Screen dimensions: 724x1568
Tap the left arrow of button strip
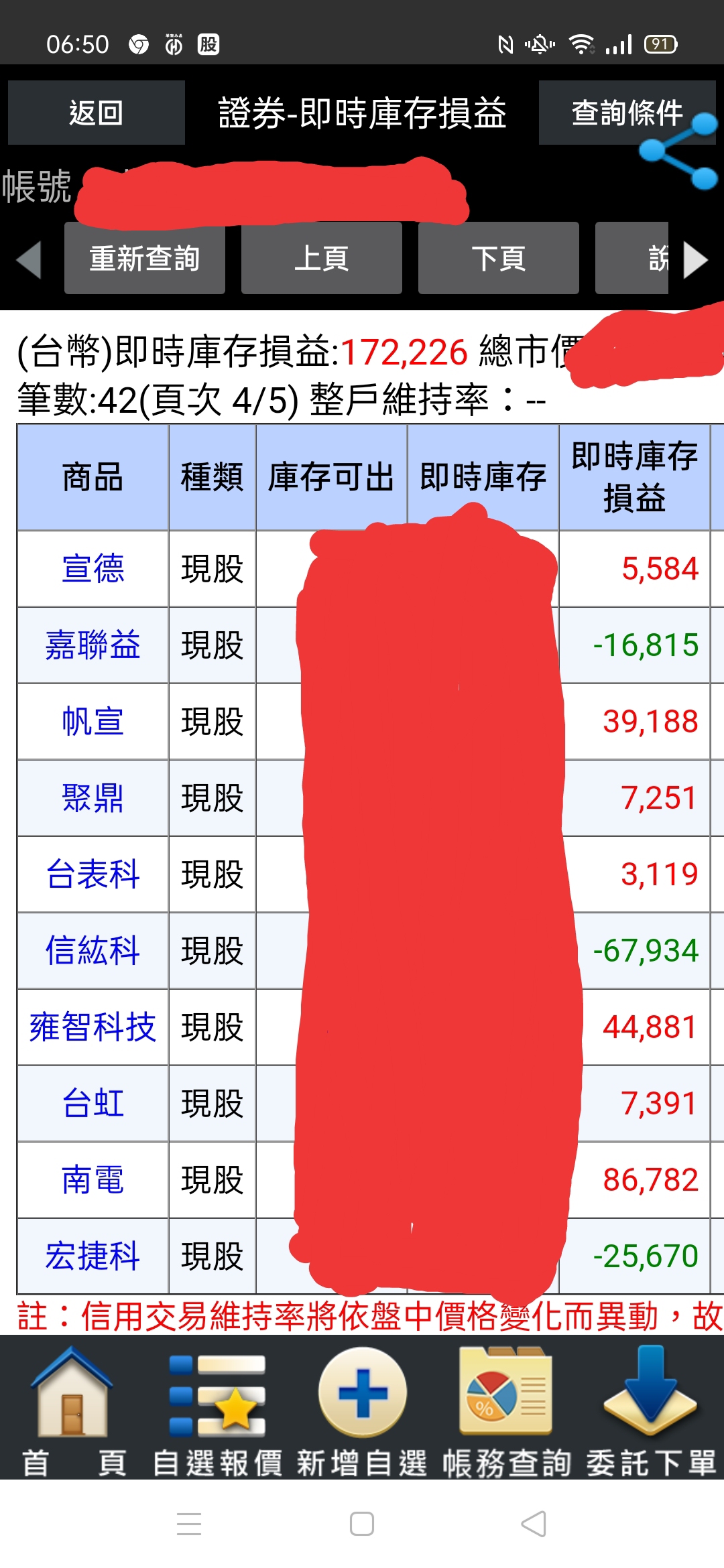[29, 259]
